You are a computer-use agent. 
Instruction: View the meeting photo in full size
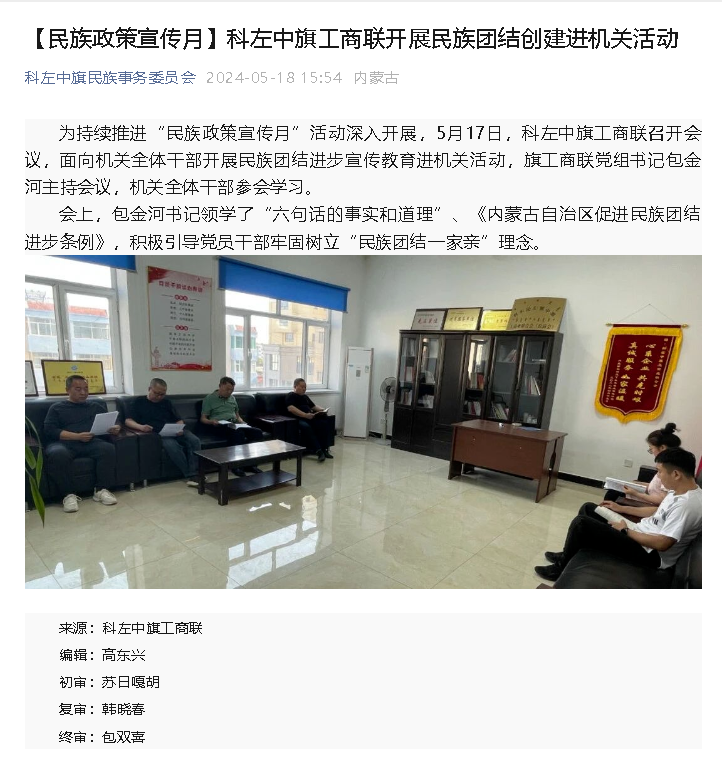pos(363,421)
